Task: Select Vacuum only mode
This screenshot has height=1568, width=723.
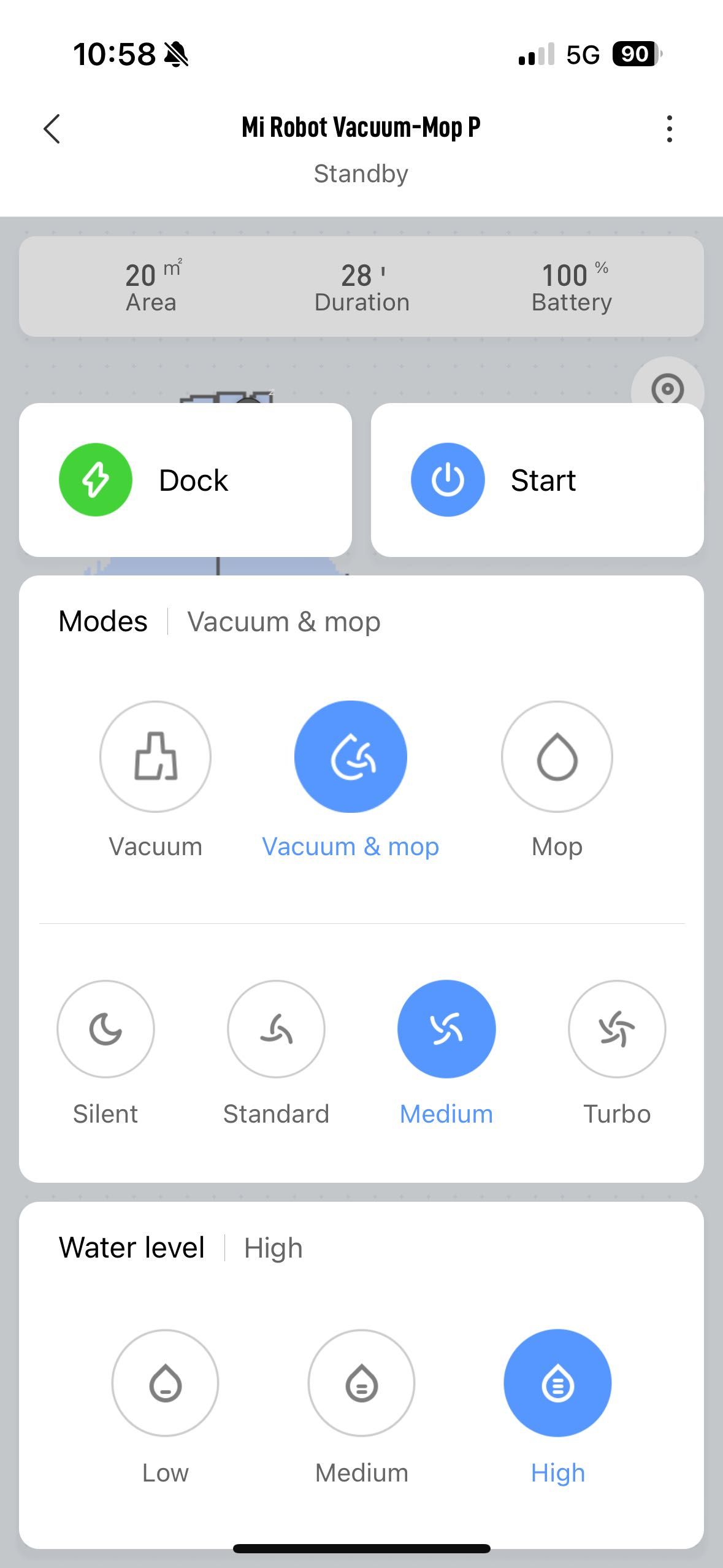Action: point(155,757)
